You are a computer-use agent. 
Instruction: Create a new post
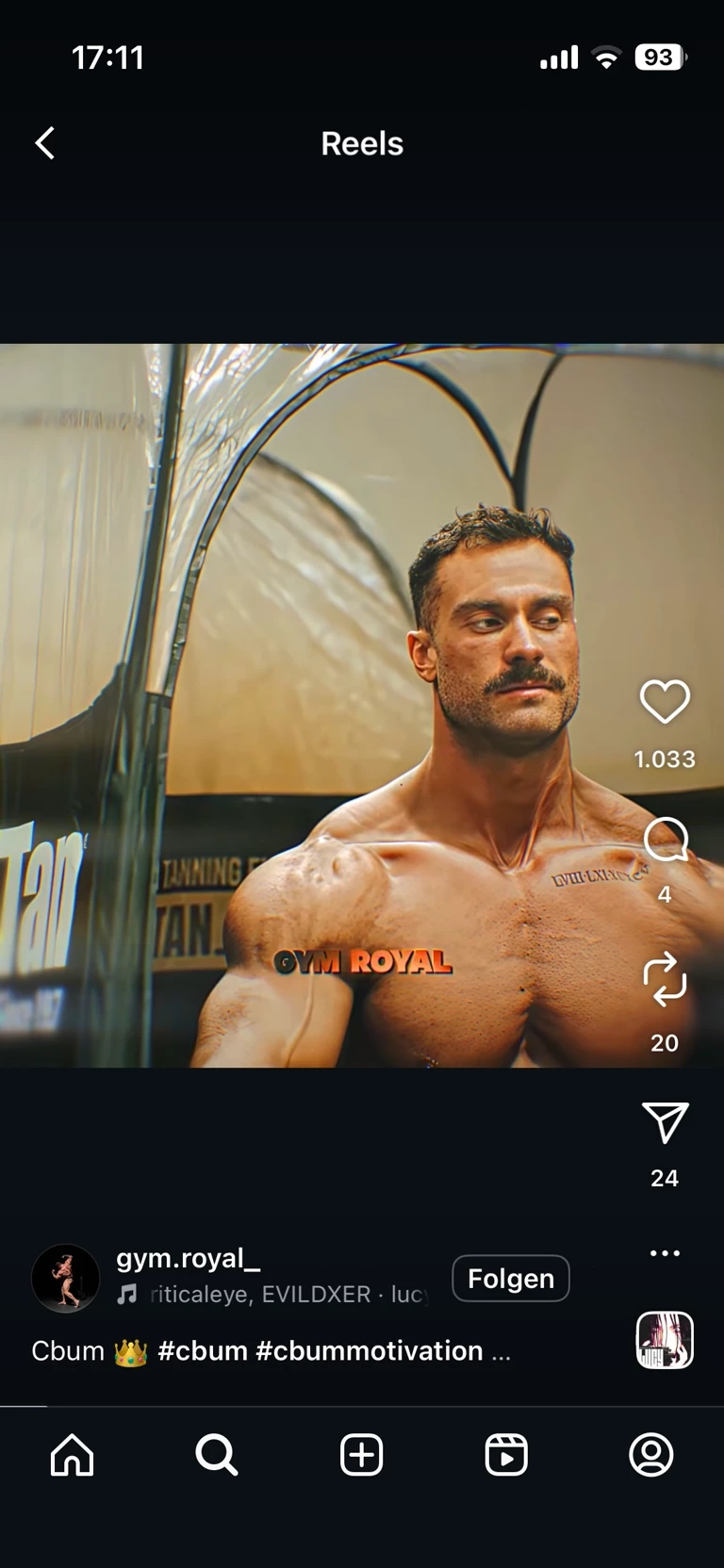(362, 1455)
